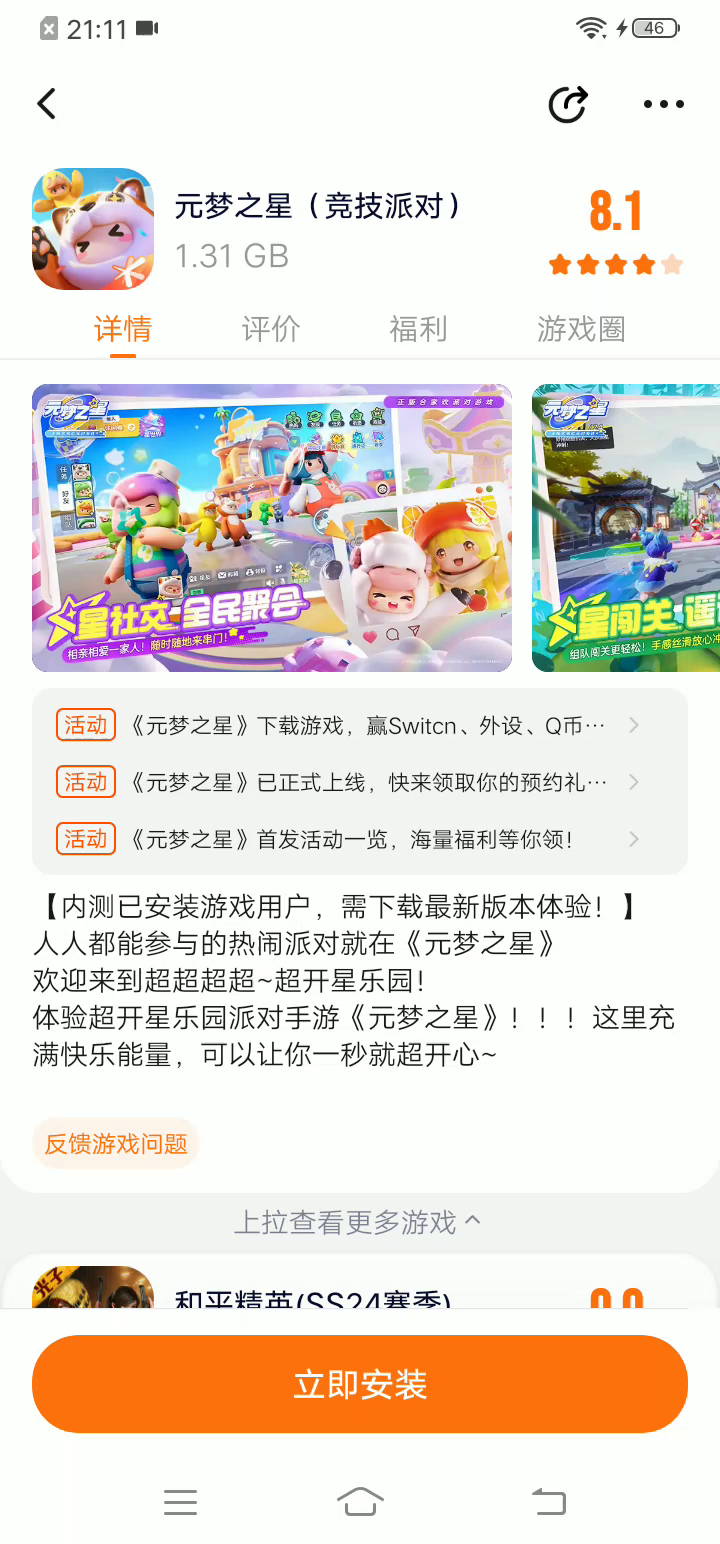Screen dimensions: 720x1544
Task: Open the 游戏圈 tab
Action: (x=581, y=329)
